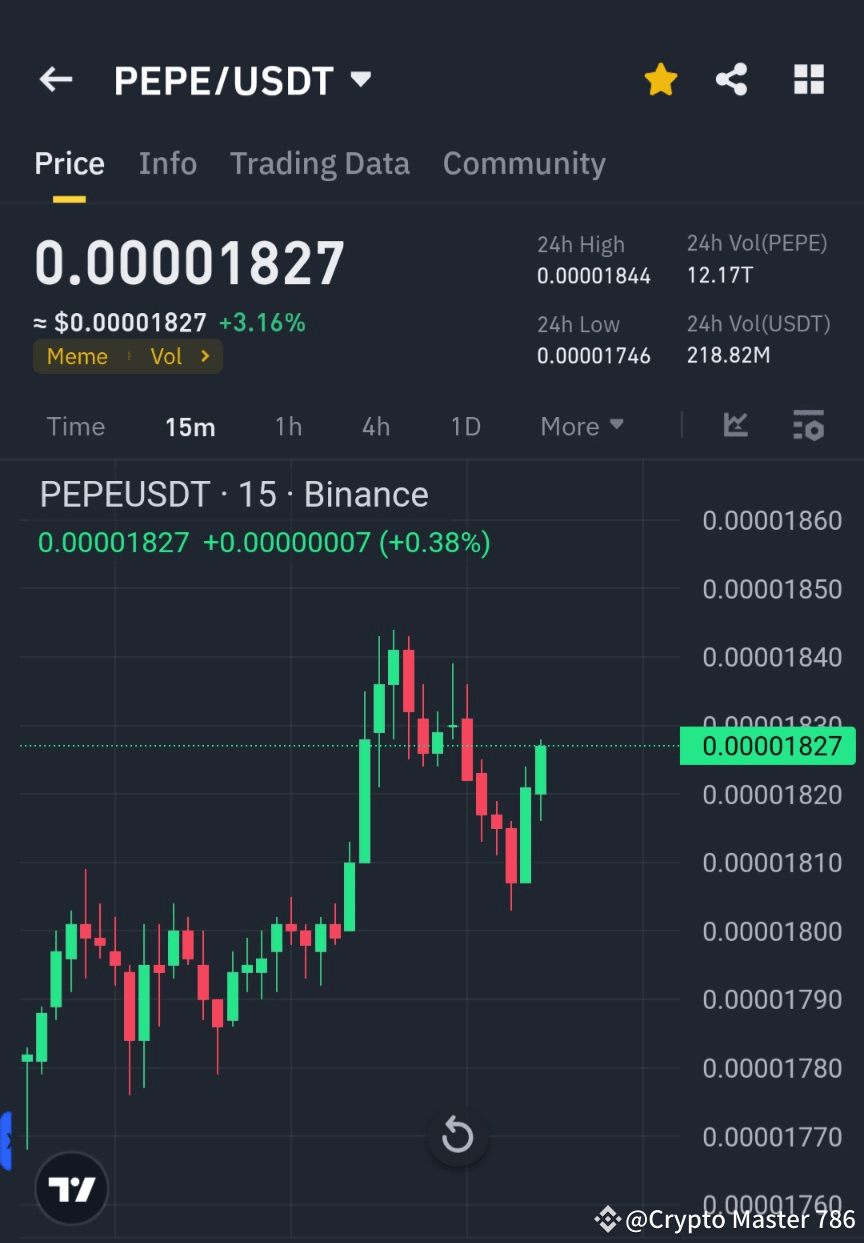The width and height of the screenshot is (864, 1243).
Task: Click the TradingView logo on the chart
Action: click(x=70, y=1187)
